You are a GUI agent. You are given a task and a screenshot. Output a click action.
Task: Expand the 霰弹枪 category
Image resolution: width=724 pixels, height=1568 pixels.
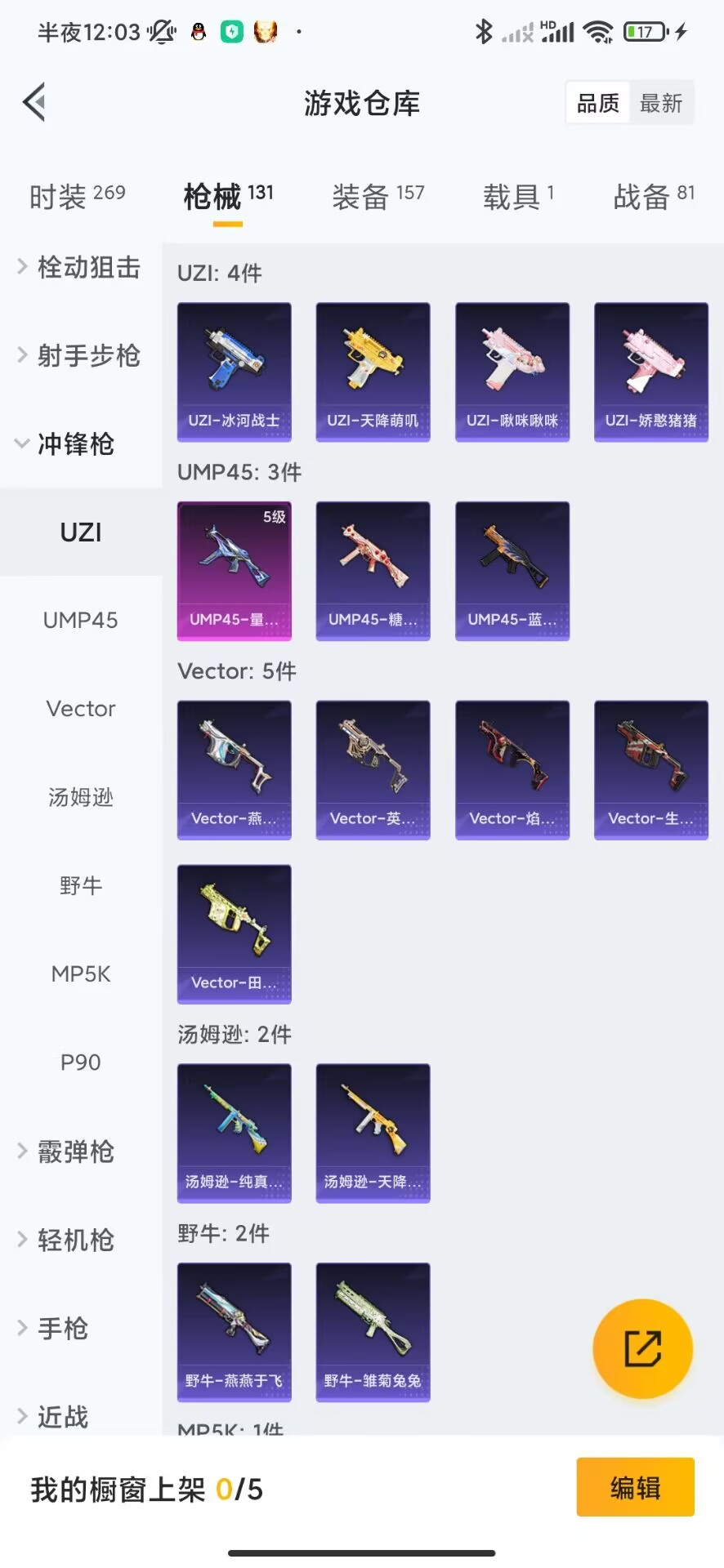65,1151
